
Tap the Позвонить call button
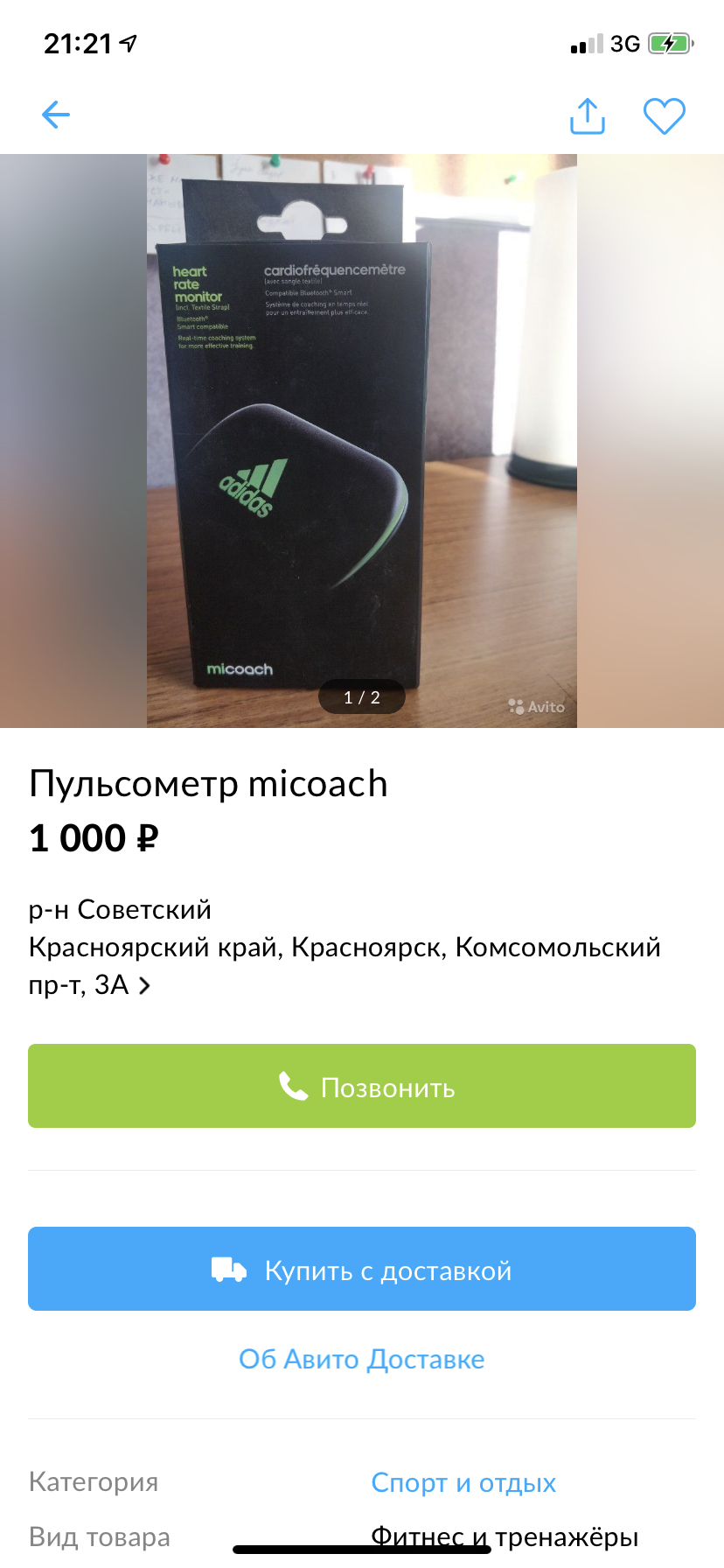tap(362, 1086)
